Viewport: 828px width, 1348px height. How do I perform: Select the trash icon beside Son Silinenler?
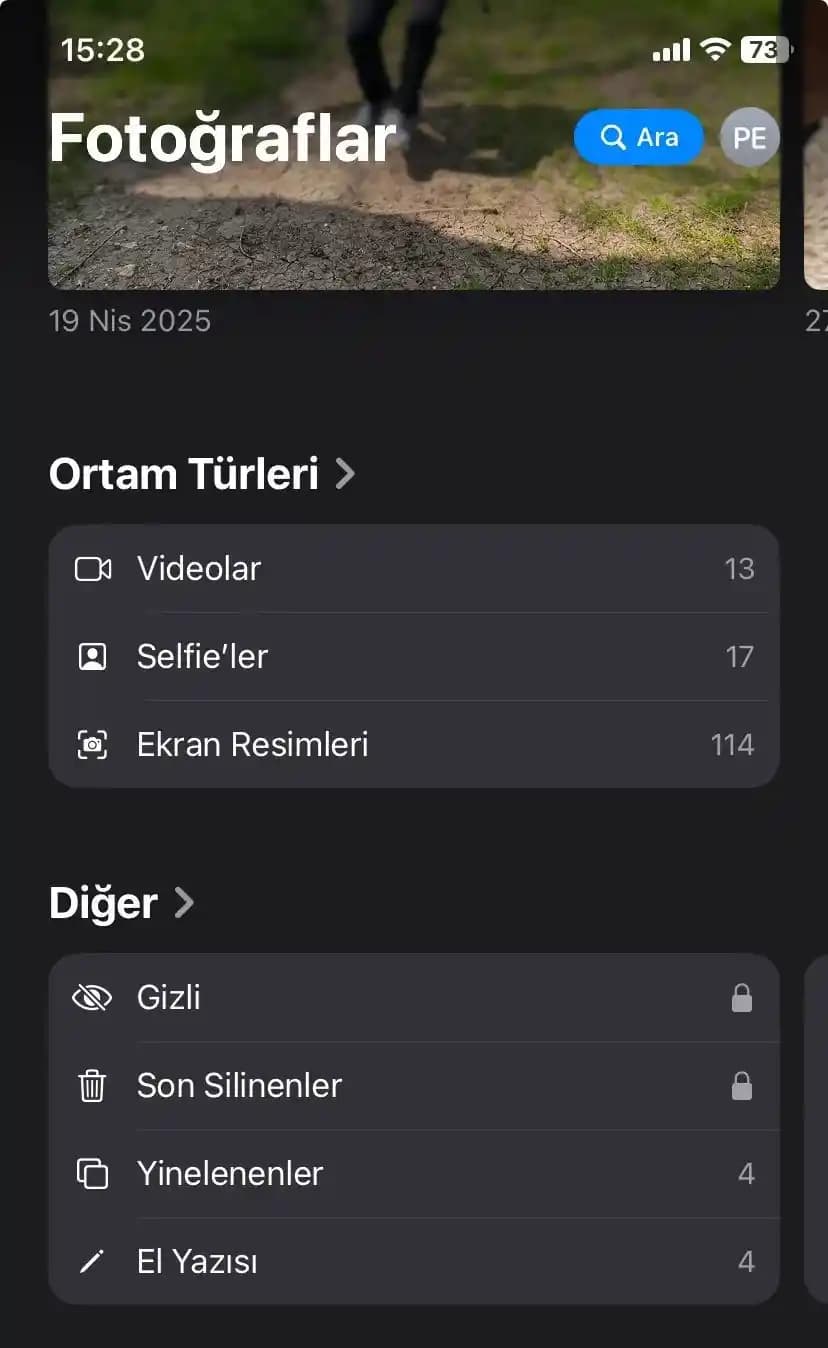click(92, 1086)
